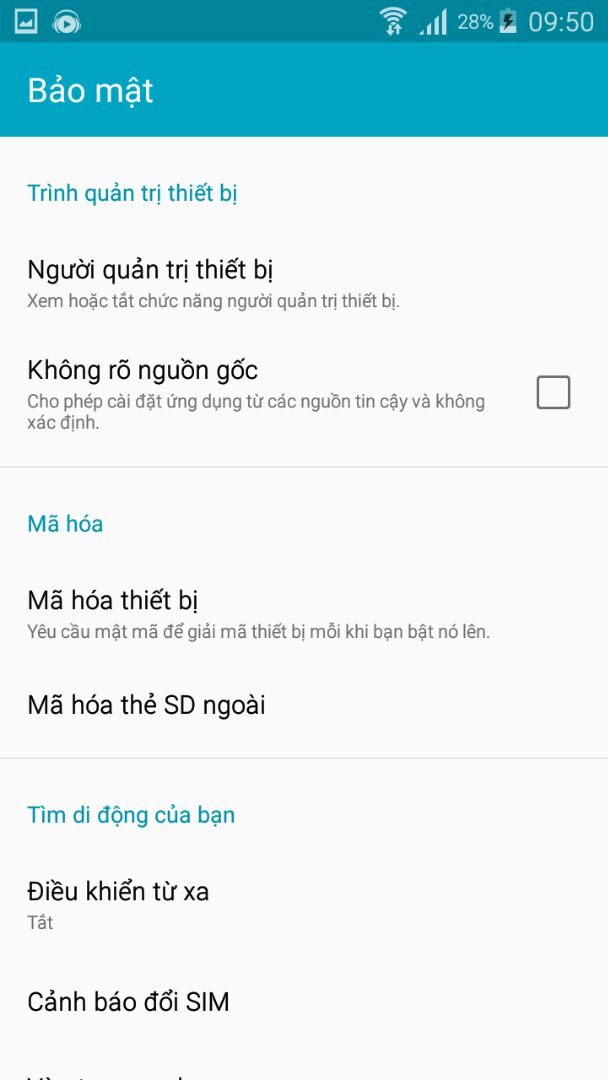Open Người quản trị thiết bị
The width and height of the screenshot is (608, 1080).
304,283
